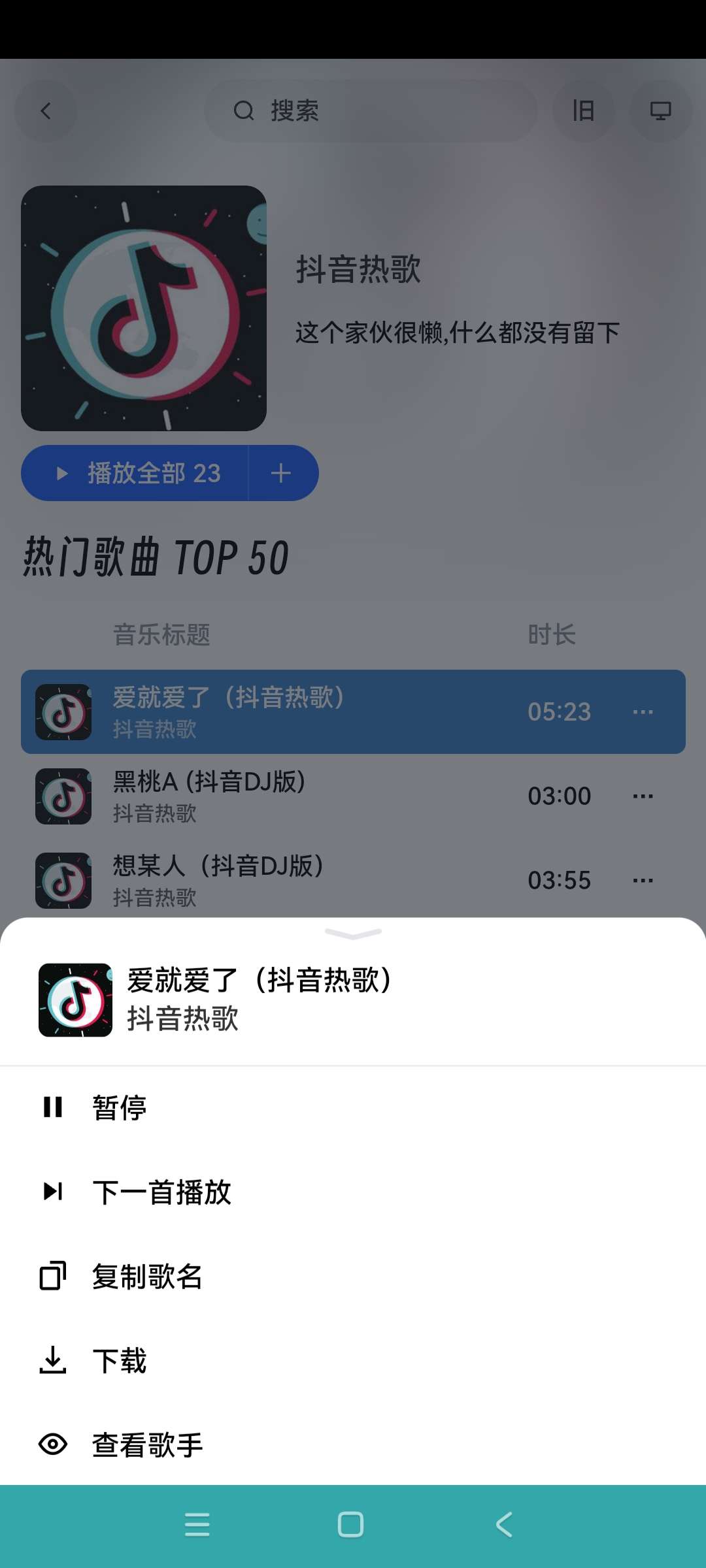The image size is (706, 1568).
Task: Open recent apps from navigation bar
Action: click(197, 1525)
